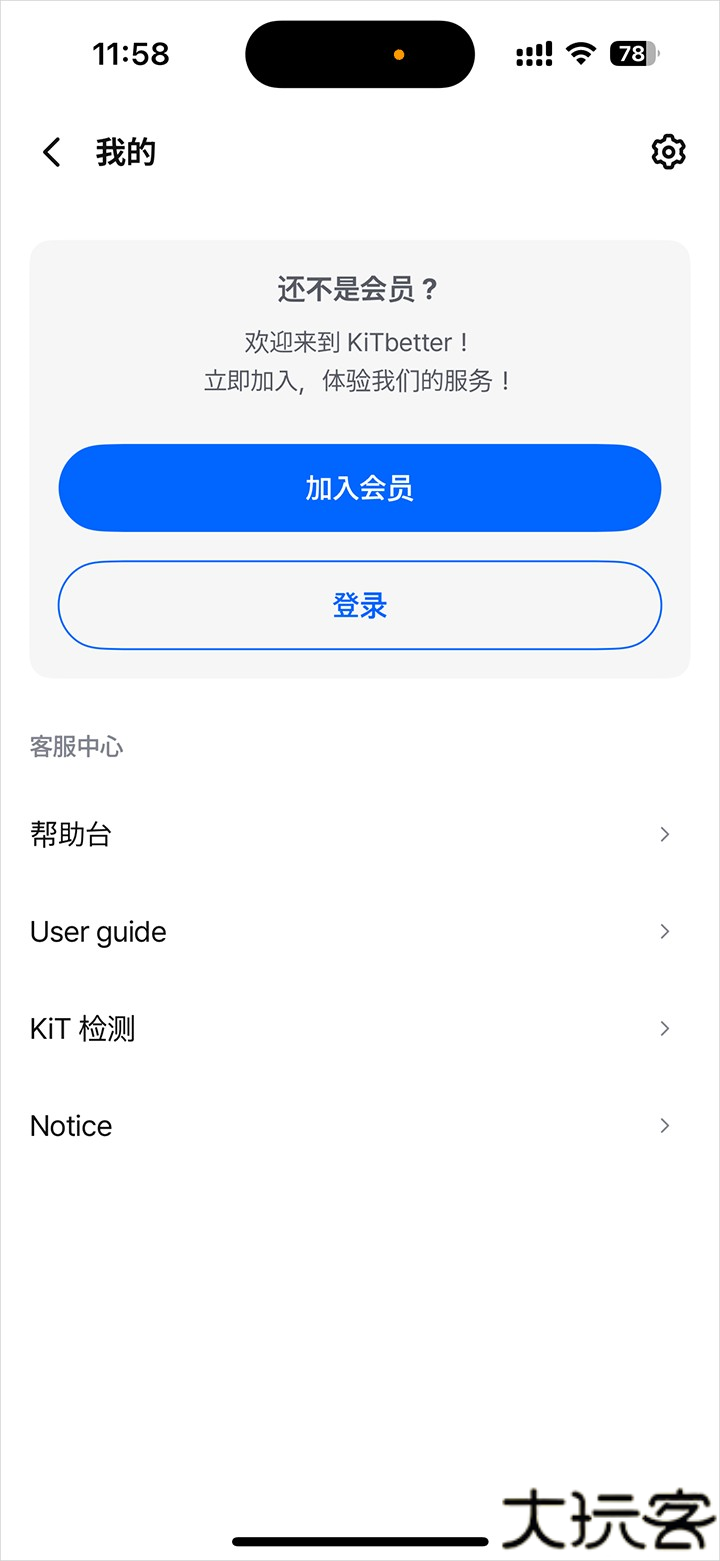Open the settings gear icon
Screen dimensions: 720x1561
pyautogui.click(x=668, y=152)
